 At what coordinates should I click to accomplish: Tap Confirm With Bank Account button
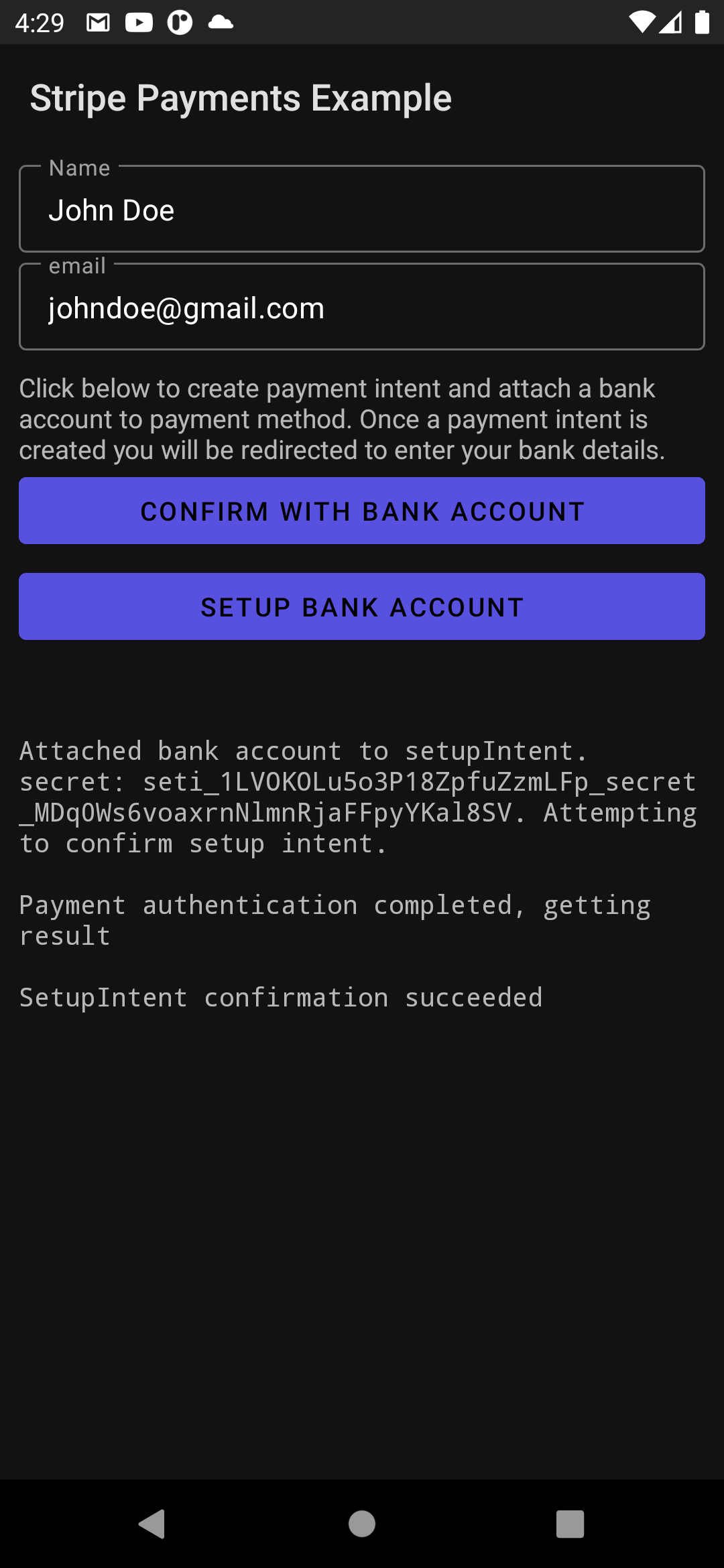pyautogui.click(x=362, y=511)
